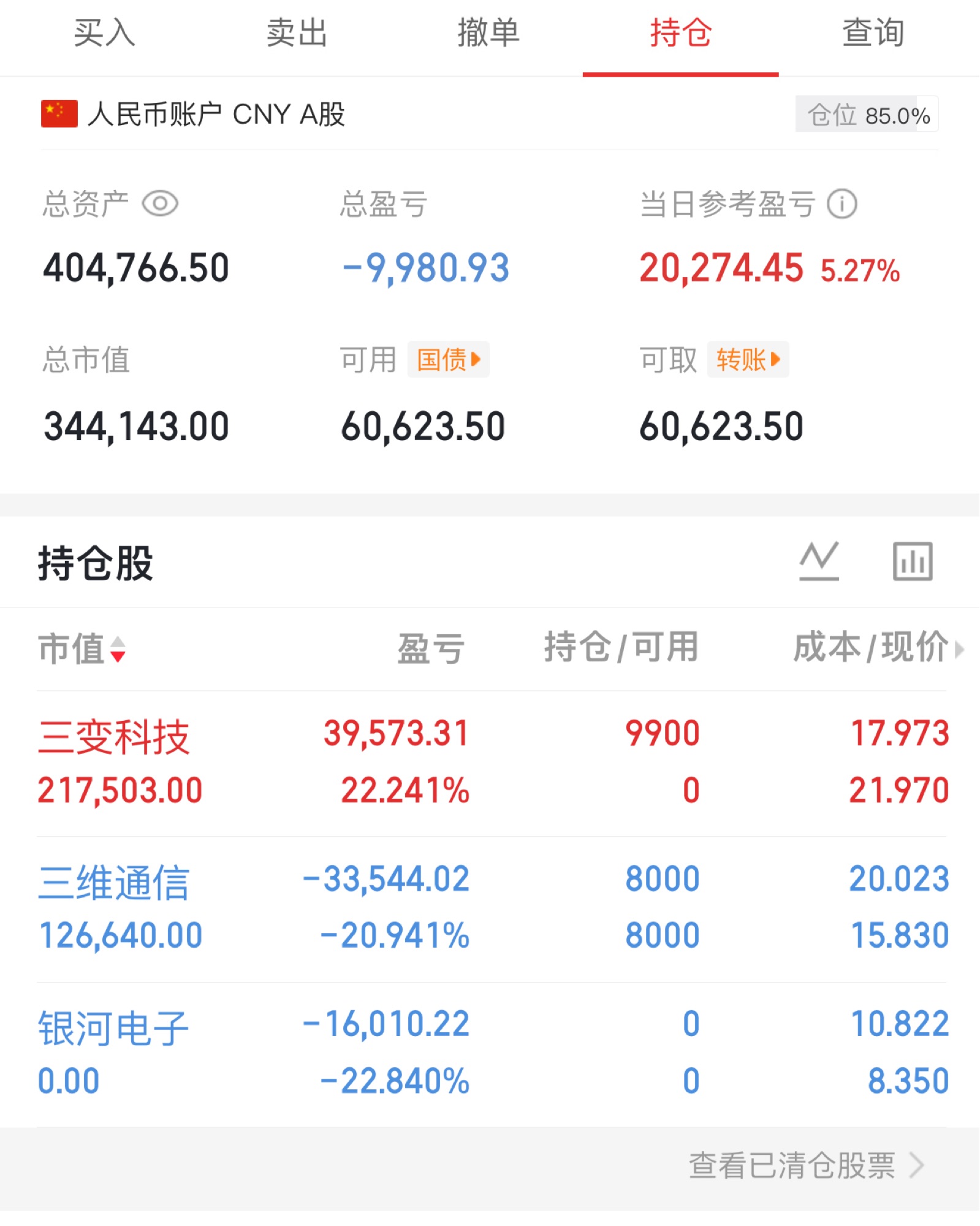
Task: Hide total assets with the eye icon
Action: tap(160, 204)
